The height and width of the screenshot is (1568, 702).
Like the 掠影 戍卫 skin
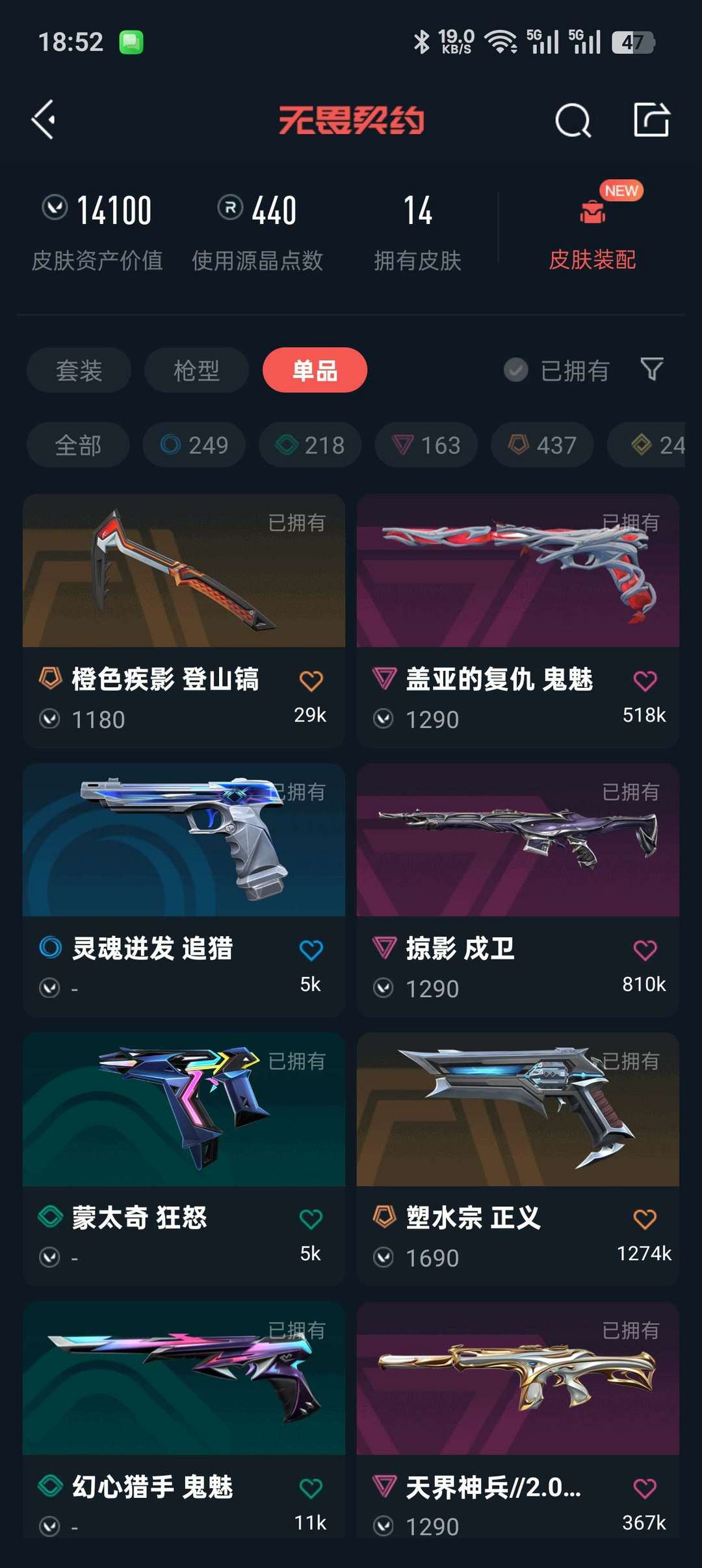(645, 950)
